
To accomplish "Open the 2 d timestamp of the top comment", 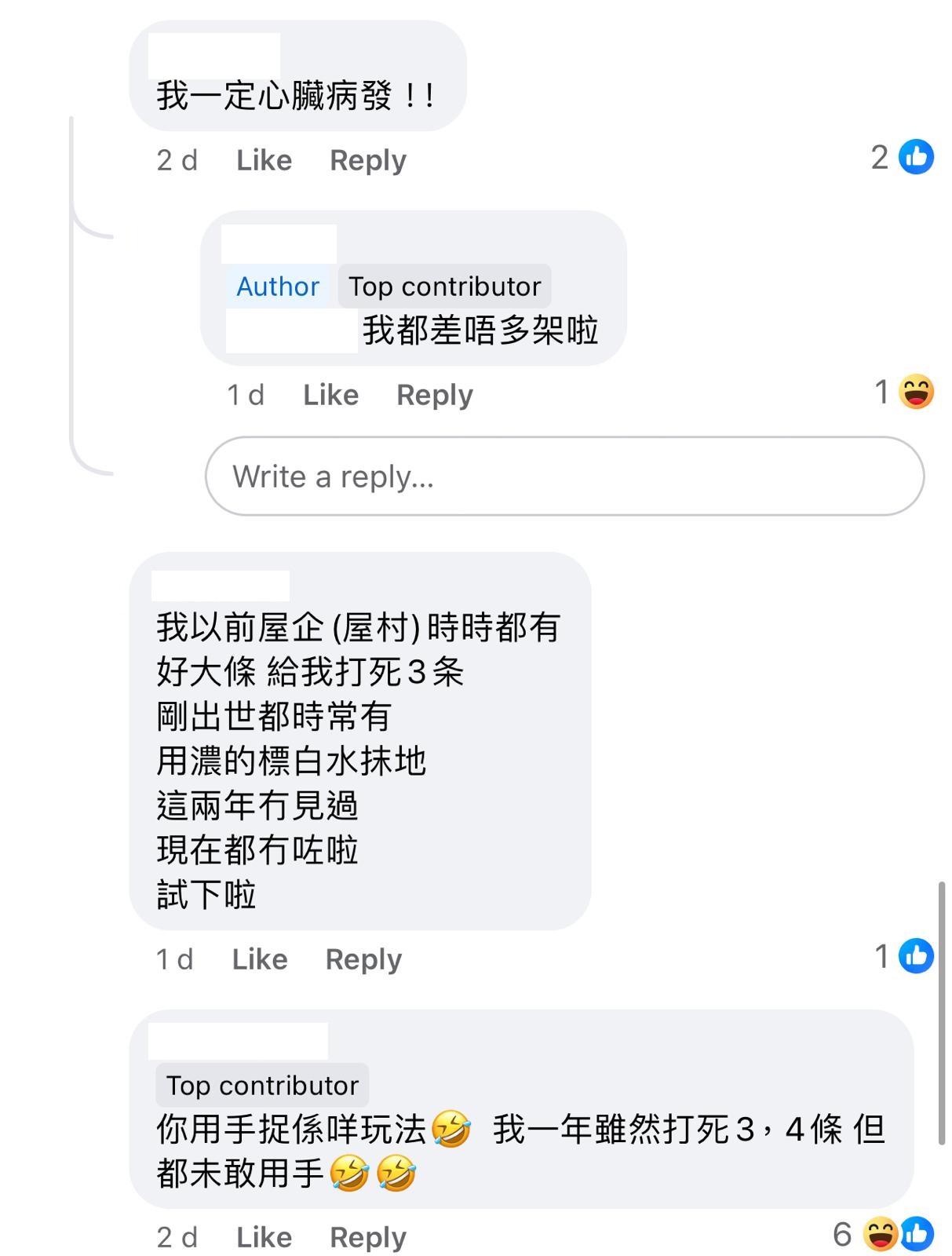I will [x=176, y=159].
